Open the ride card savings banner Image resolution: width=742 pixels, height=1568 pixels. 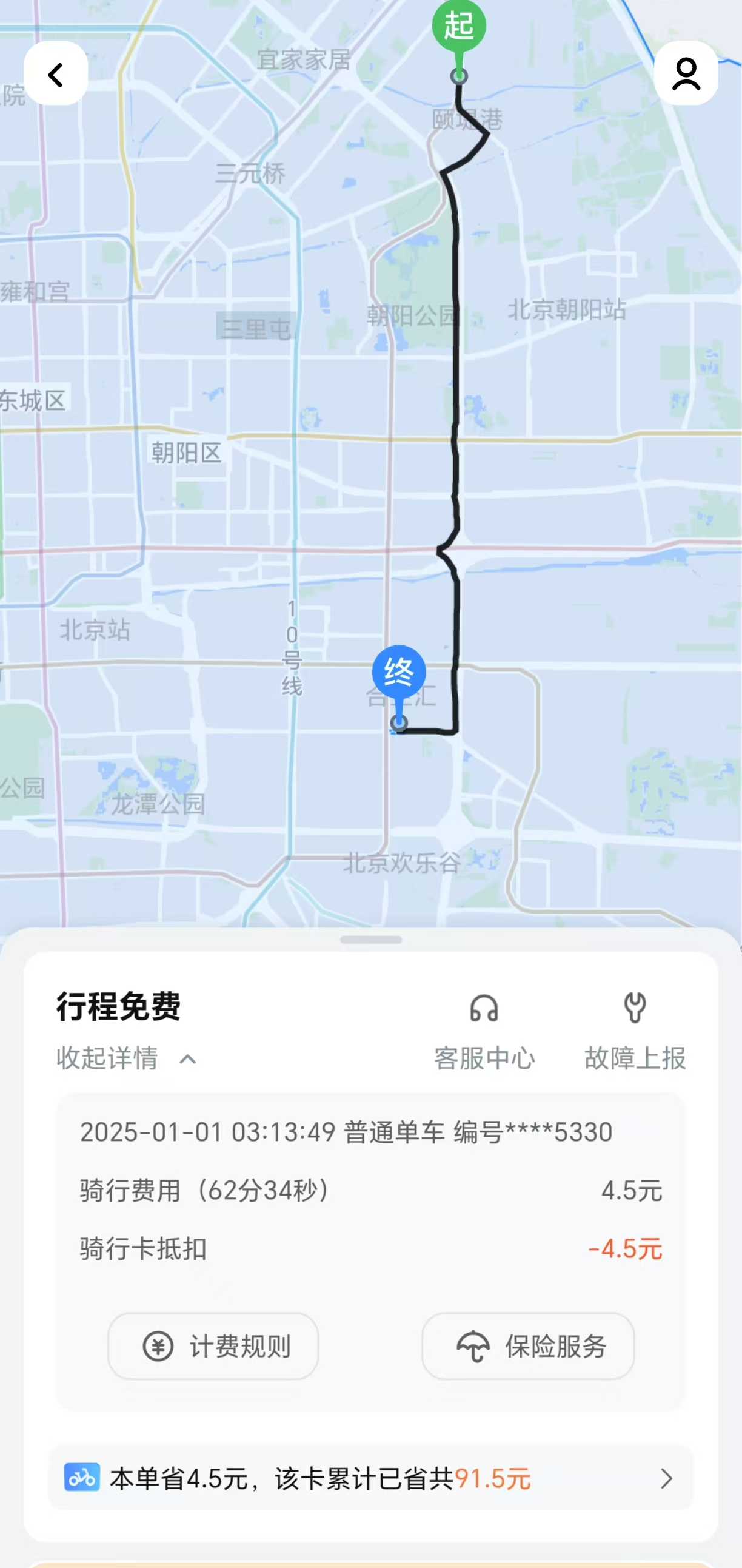point(371,1478)
